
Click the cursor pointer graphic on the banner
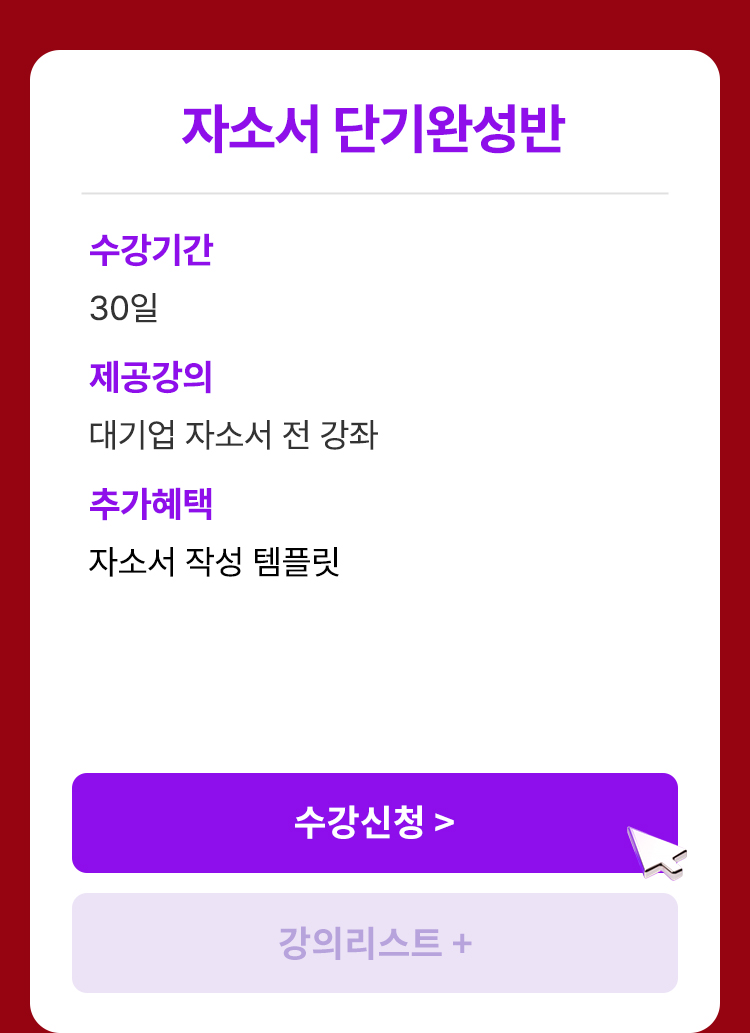click(657, 851)
